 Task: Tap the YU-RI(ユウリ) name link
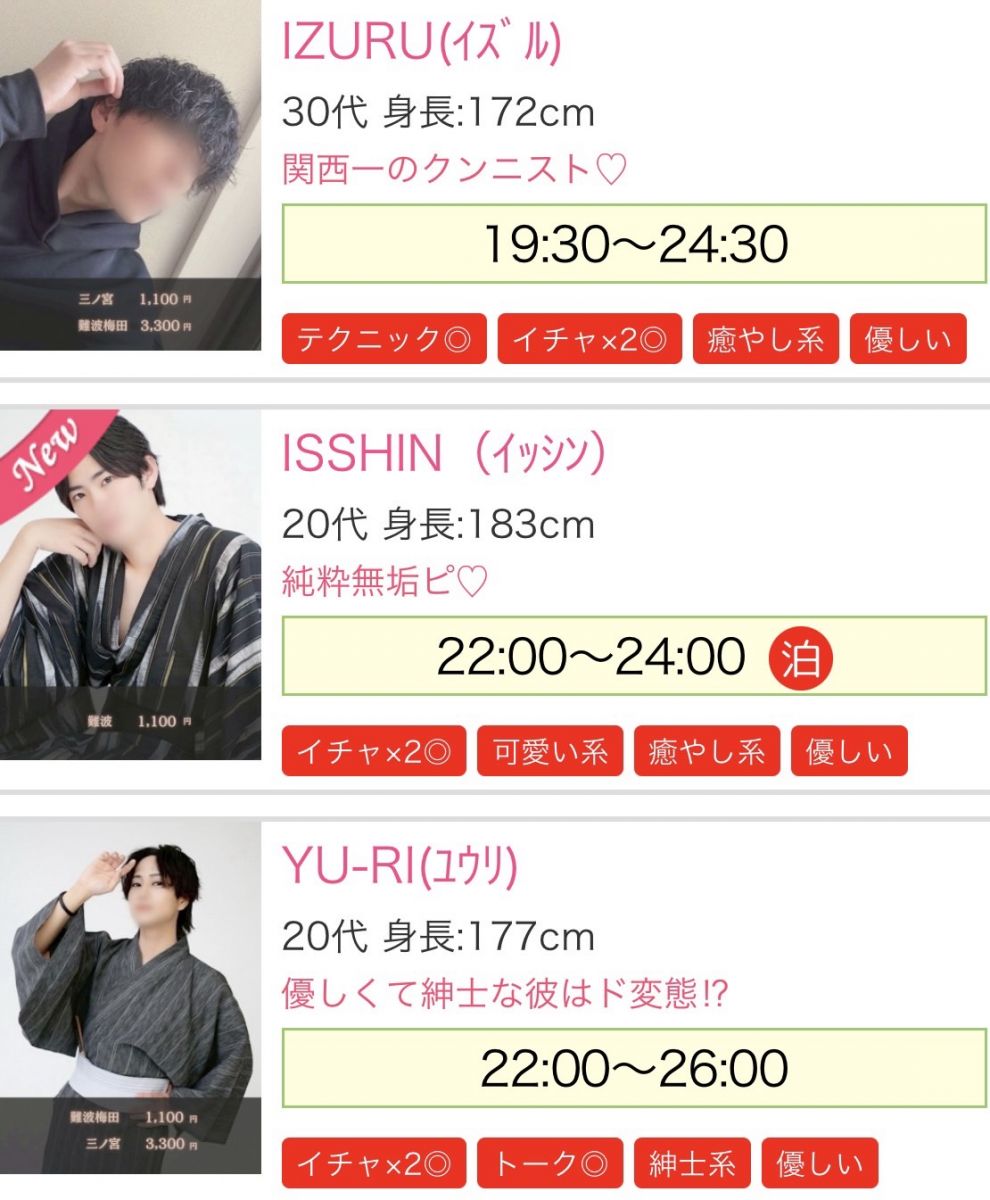click(x=400, y=867)
